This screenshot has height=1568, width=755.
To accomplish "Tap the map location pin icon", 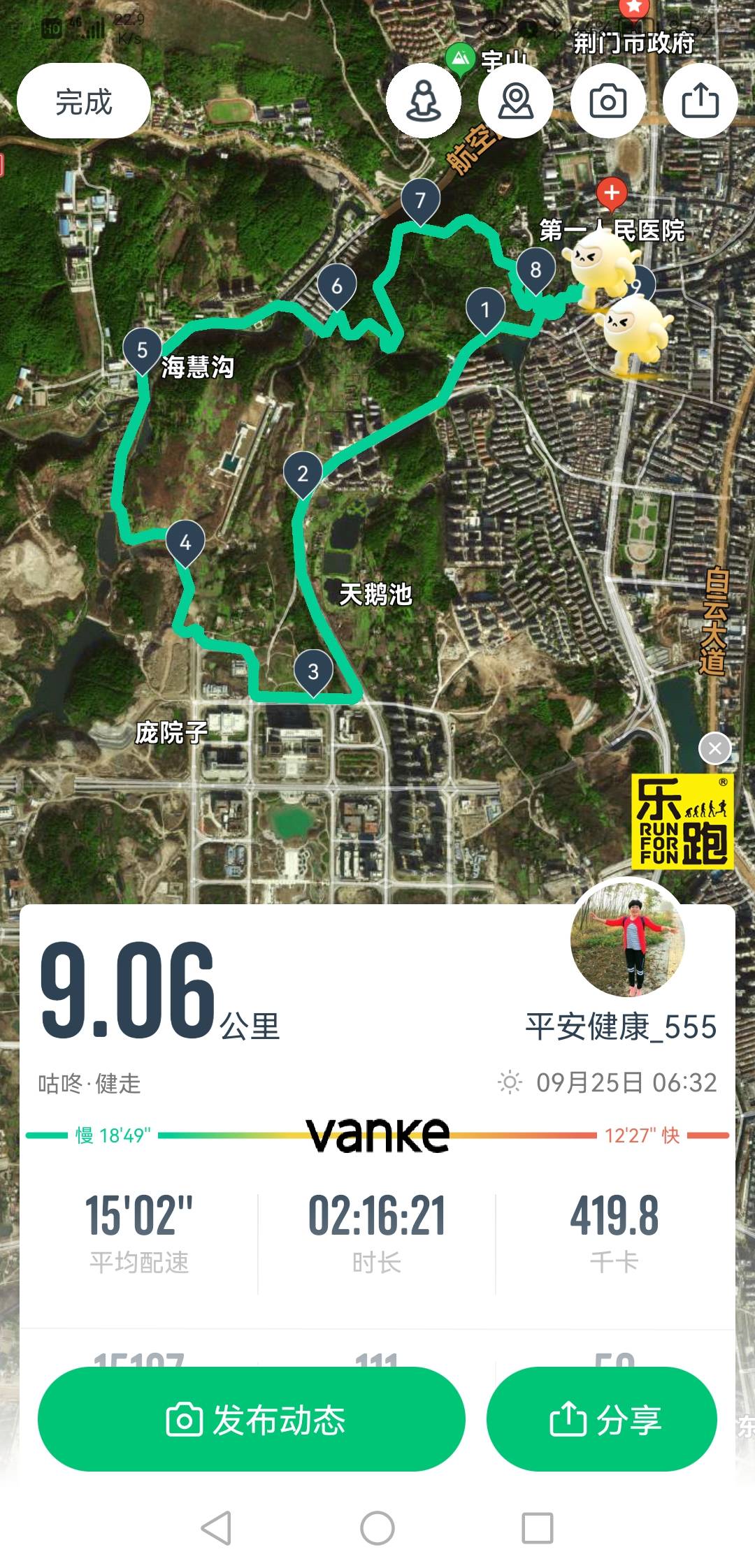I will (516, 101).
